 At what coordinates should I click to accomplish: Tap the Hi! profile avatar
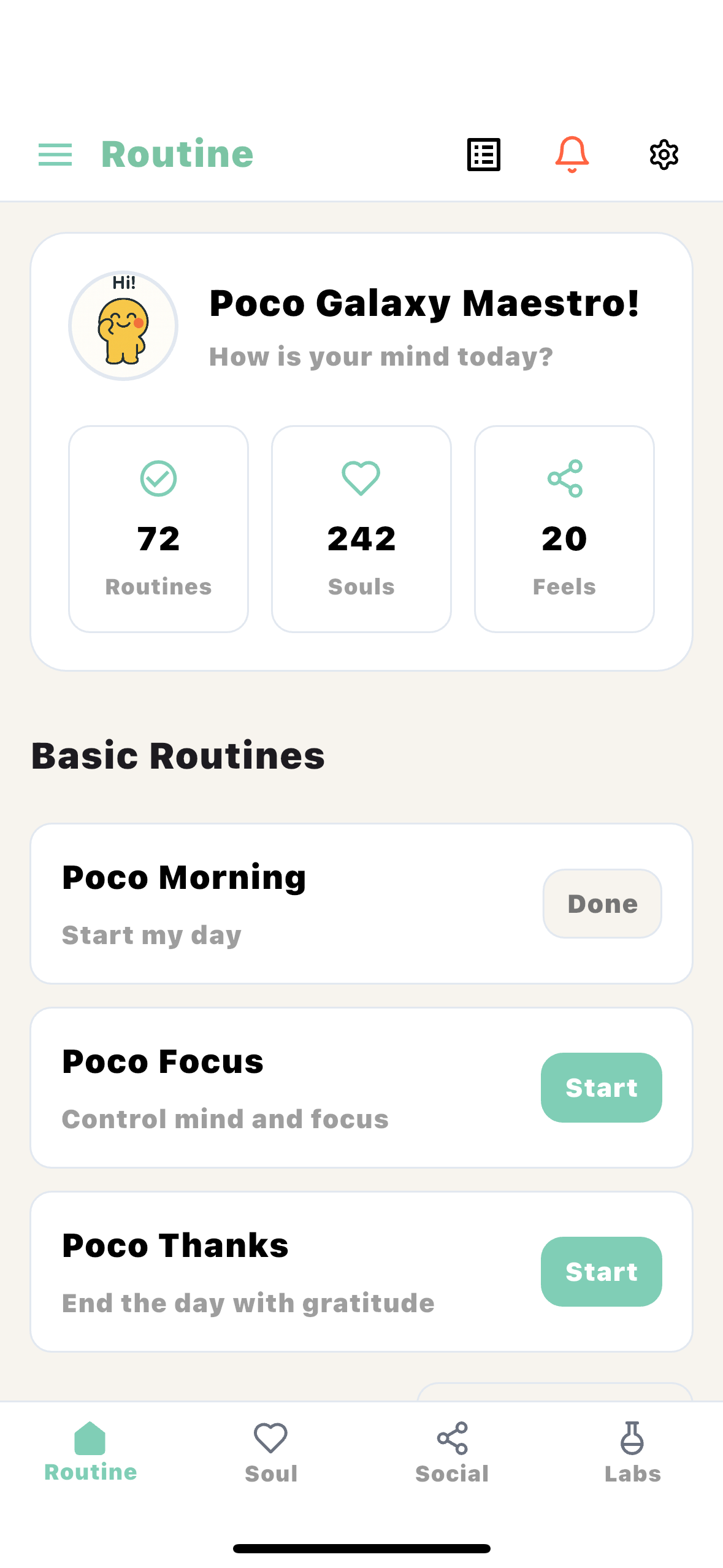tap(123, 326)
